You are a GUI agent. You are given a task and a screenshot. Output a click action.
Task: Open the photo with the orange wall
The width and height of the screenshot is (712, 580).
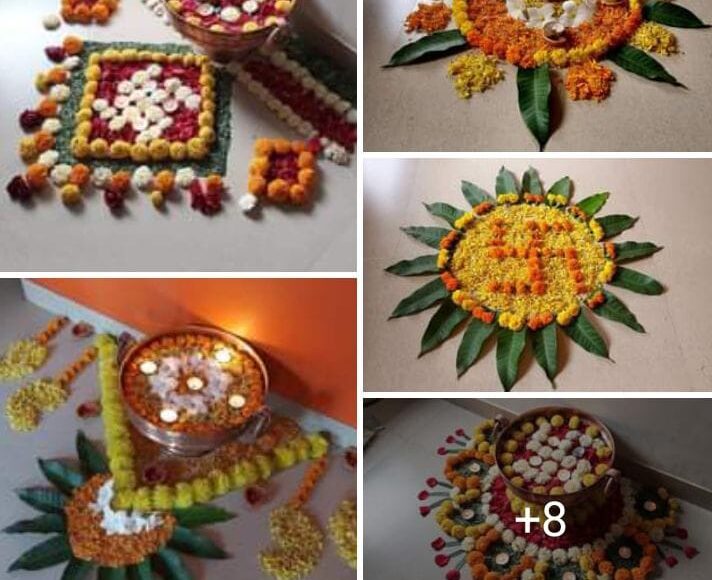(x=178, y=429)
